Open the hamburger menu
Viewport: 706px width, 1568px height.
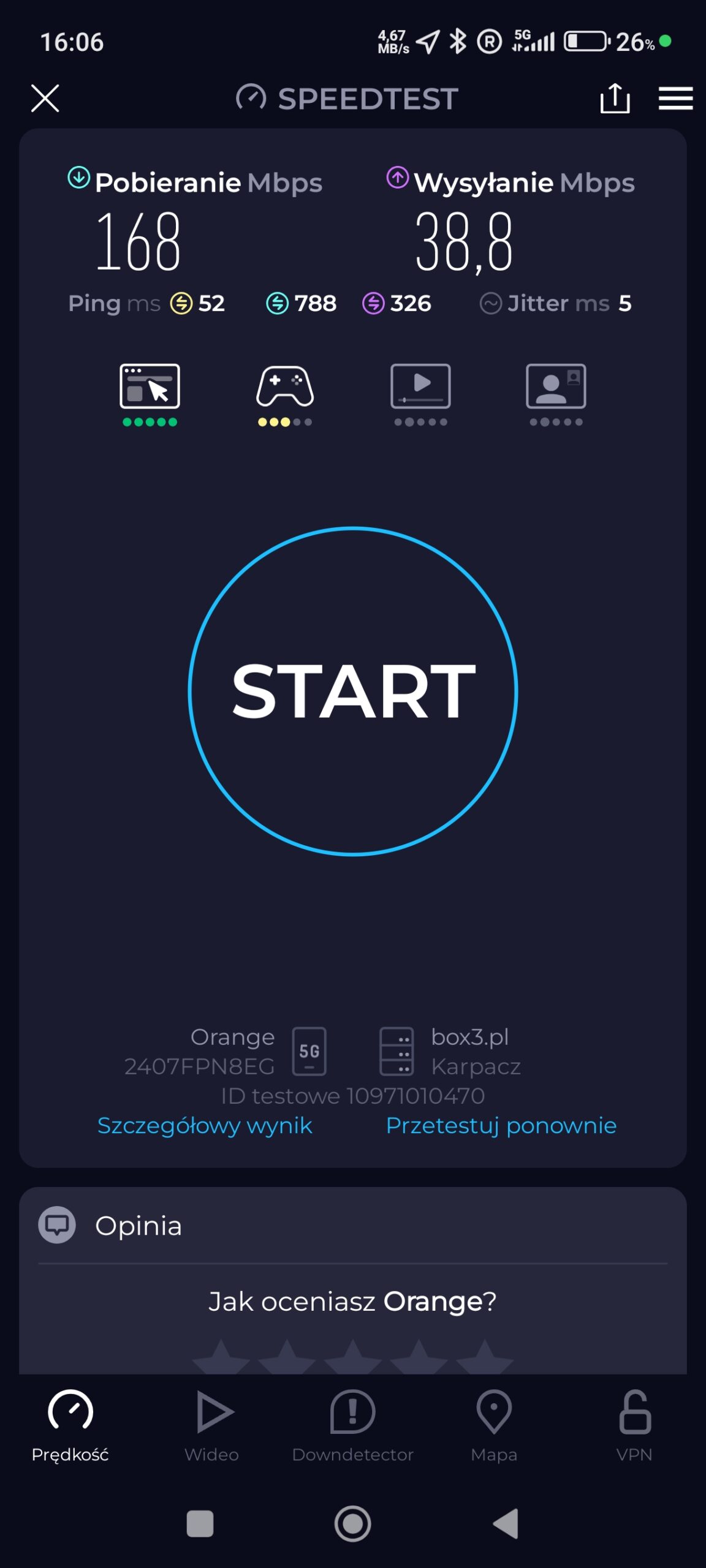pos(675,98)
